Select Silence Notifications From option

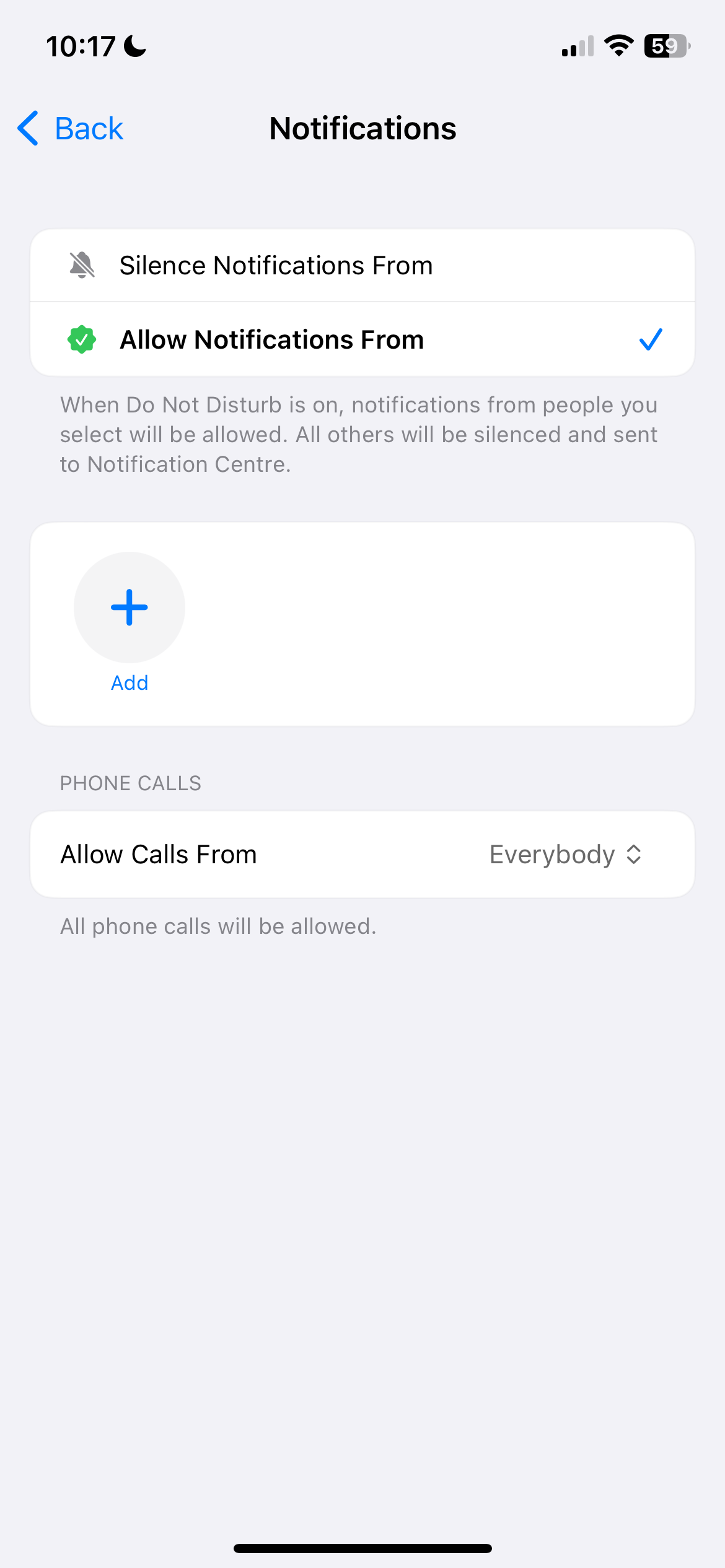(362, 266)
